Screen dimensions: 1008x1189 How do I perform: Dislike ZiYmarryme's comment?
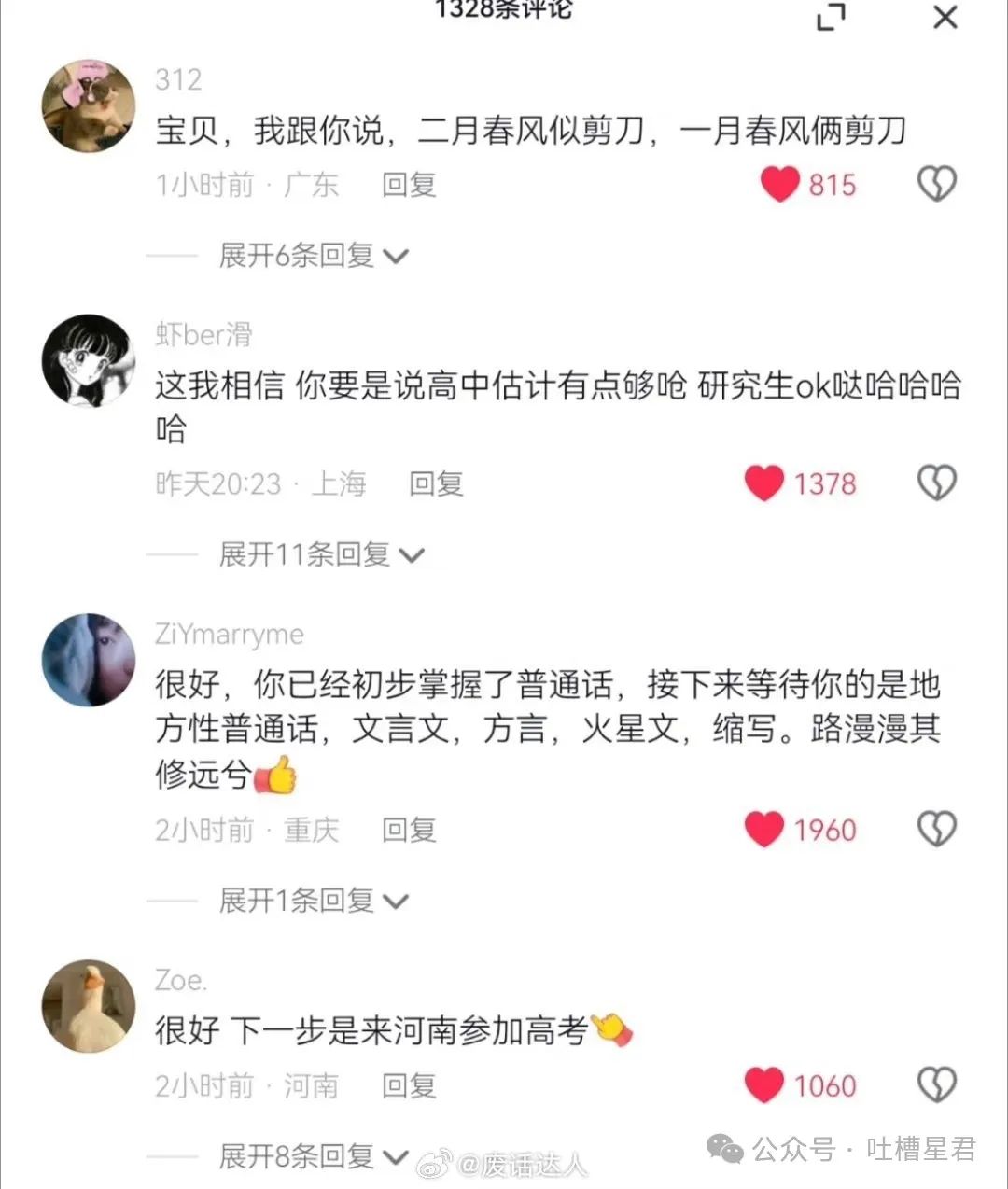(x=936, y=828)
